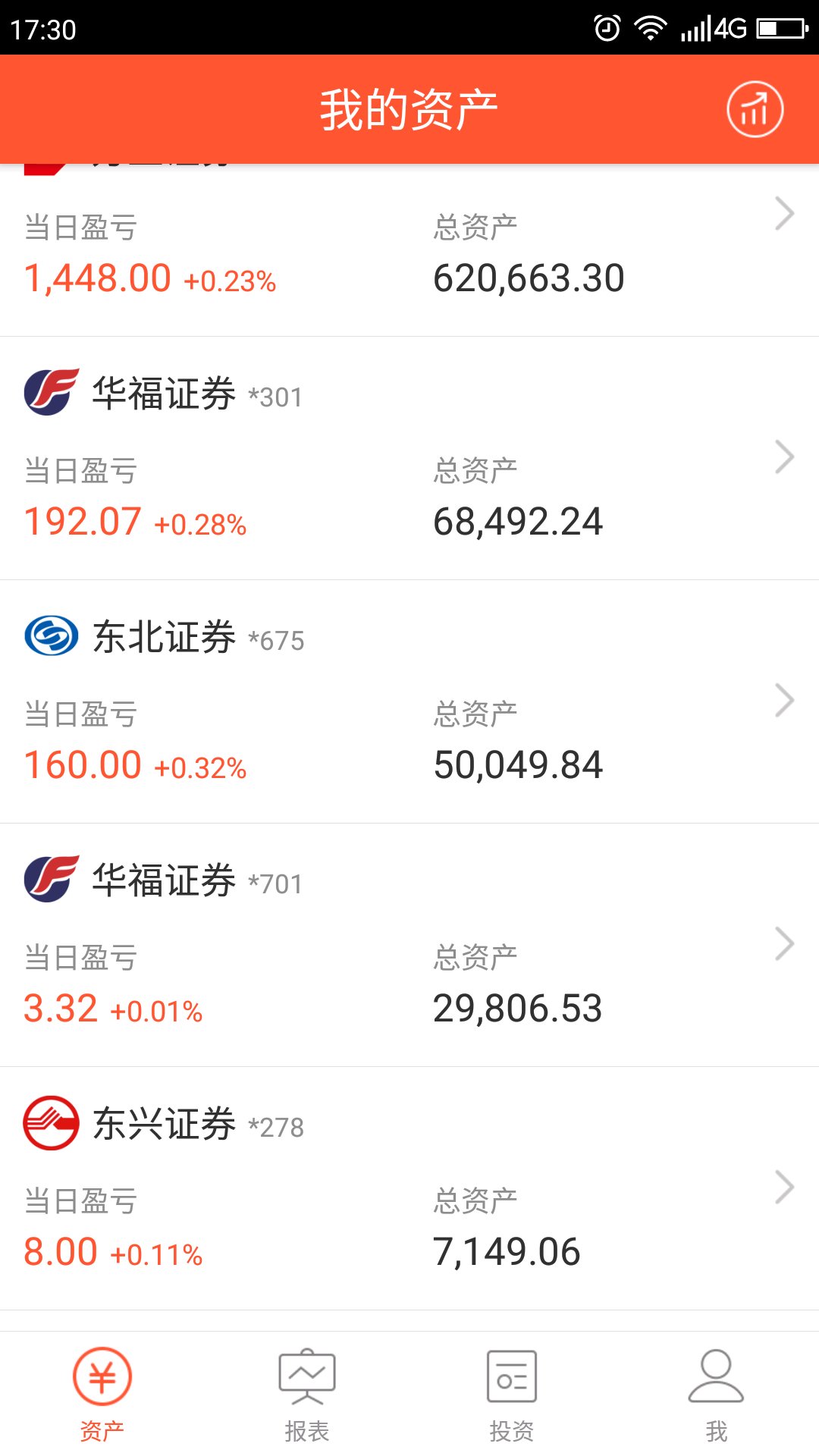Select the 资产 tab
This screenshot has height=1456, width=819.
(102, 1394)
